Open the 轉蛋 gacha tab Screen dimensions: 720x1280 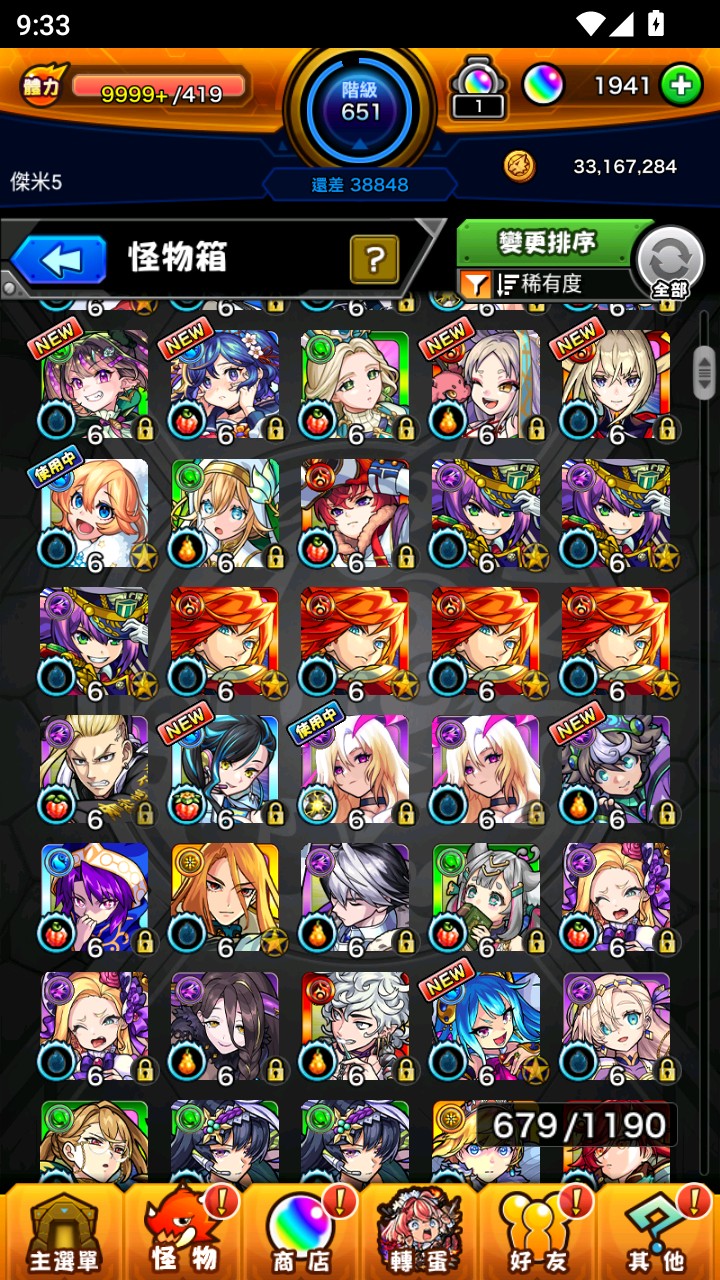[x=418, y=1233]
